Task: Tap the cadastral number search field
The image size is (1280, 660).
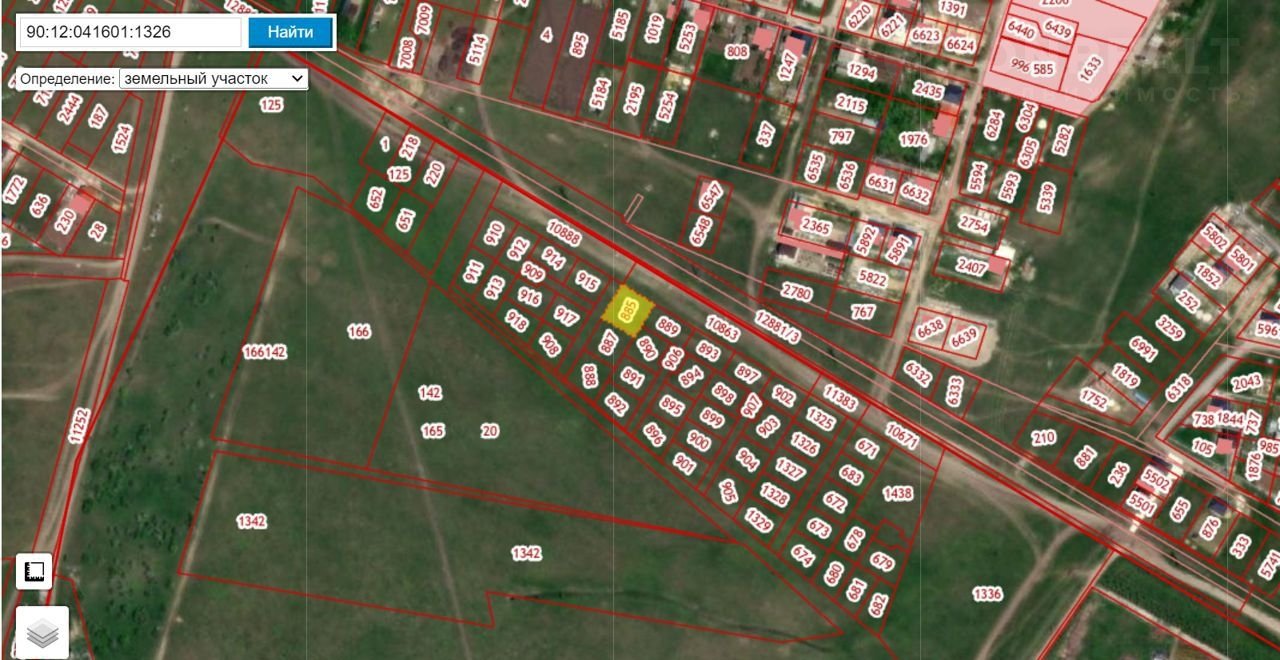Action: pyautogui.click(x=130, y=32)
